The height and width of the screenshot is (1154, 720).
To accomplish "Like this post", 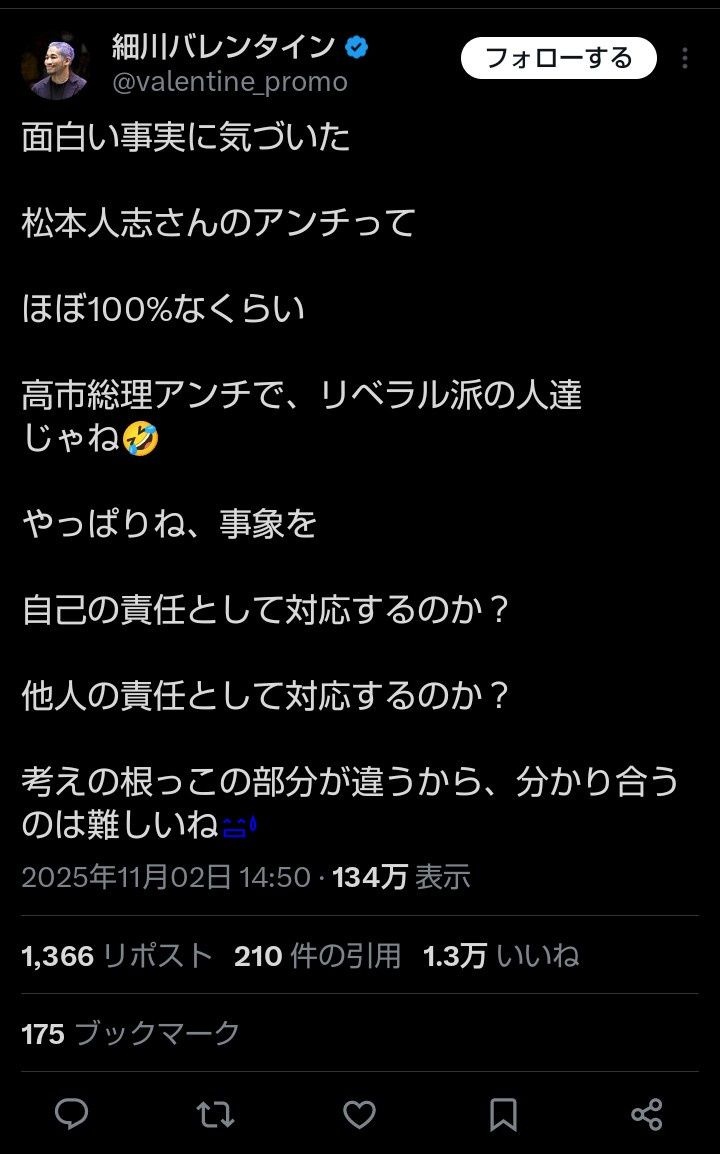I will pyautogui.click(x=359, y=1113).
